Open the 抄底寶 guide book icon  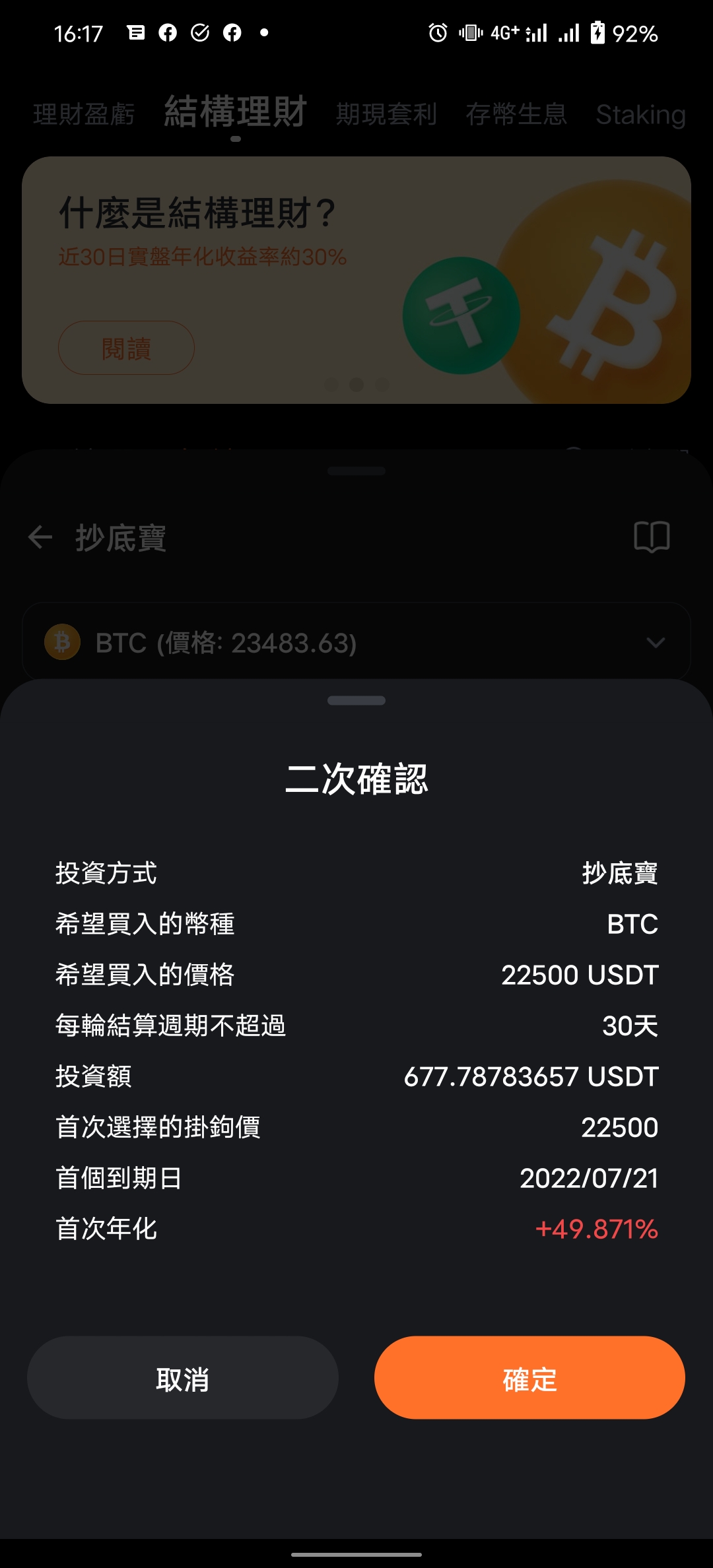(x=652, y=537)
